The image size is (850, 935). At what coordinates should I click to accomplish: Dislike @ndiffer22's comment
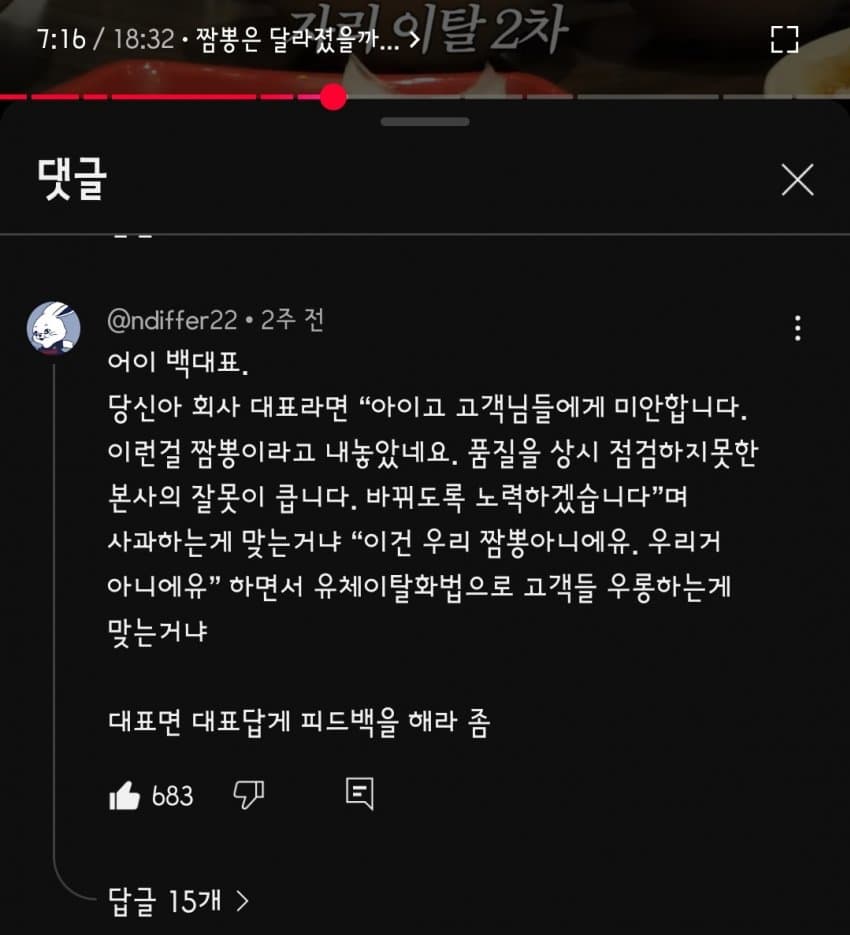248,796
